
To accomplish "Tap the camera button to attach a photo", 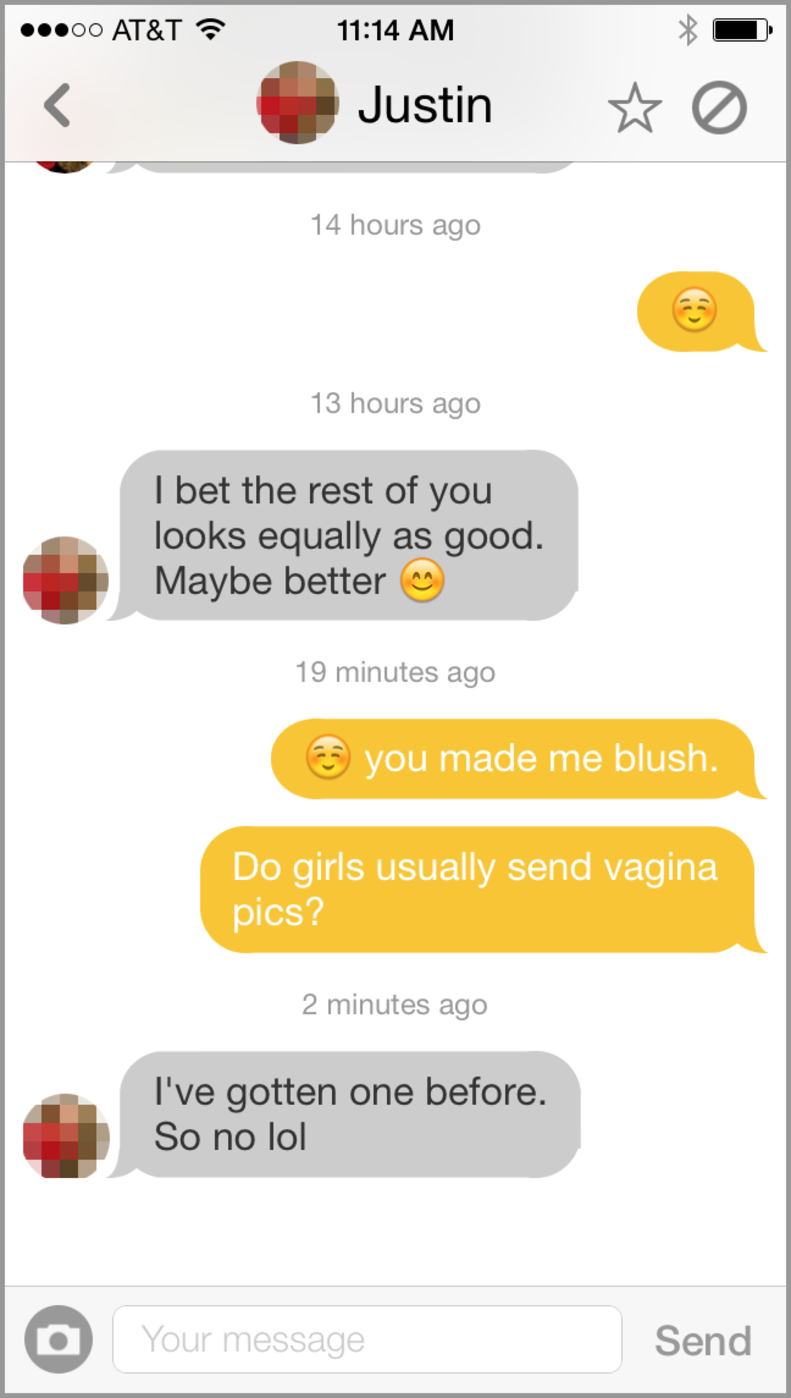I will click(59, 1339).
